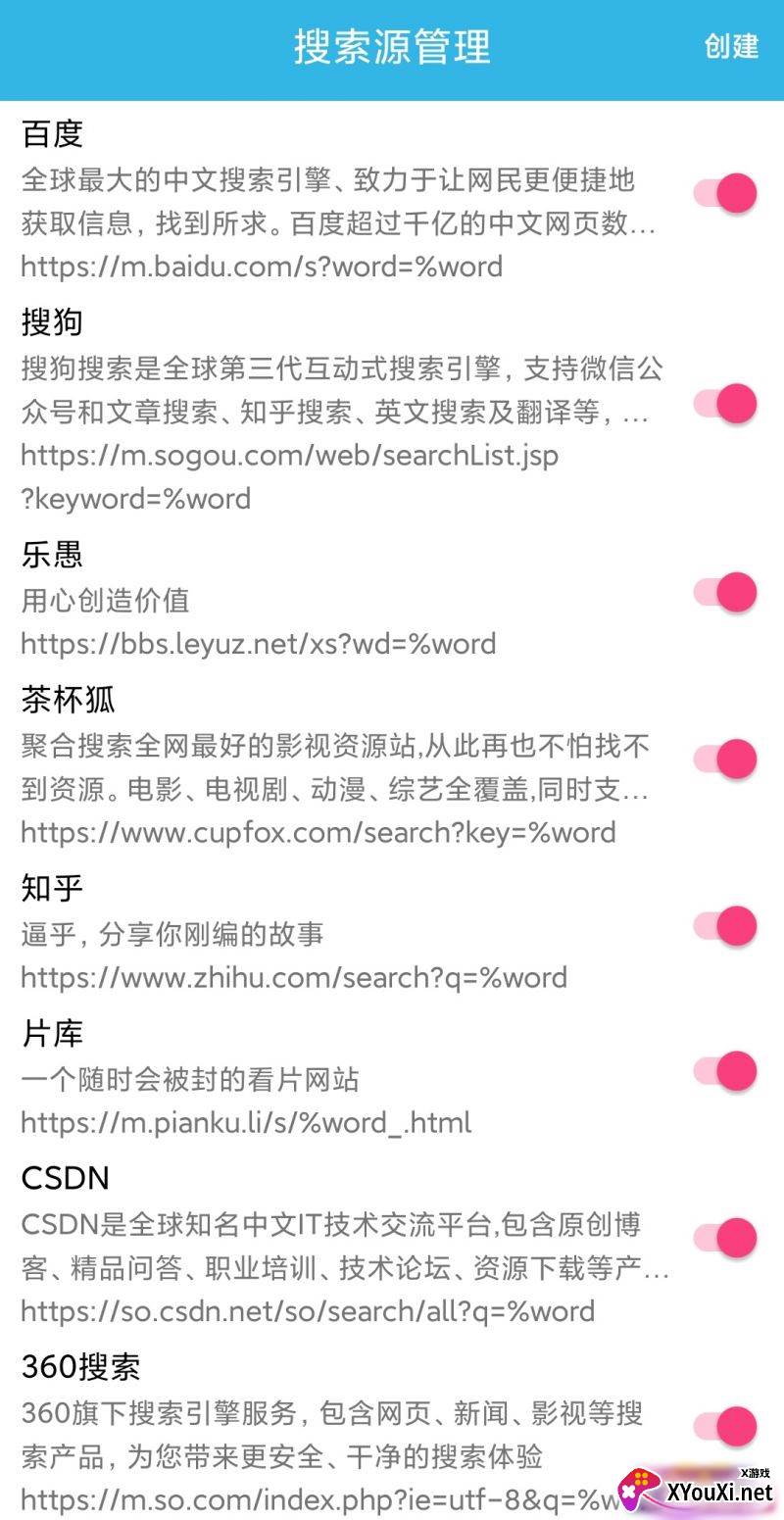Turn off the CSDN search source
The image size is (784, 1520).
click(x=725, y=1238)
